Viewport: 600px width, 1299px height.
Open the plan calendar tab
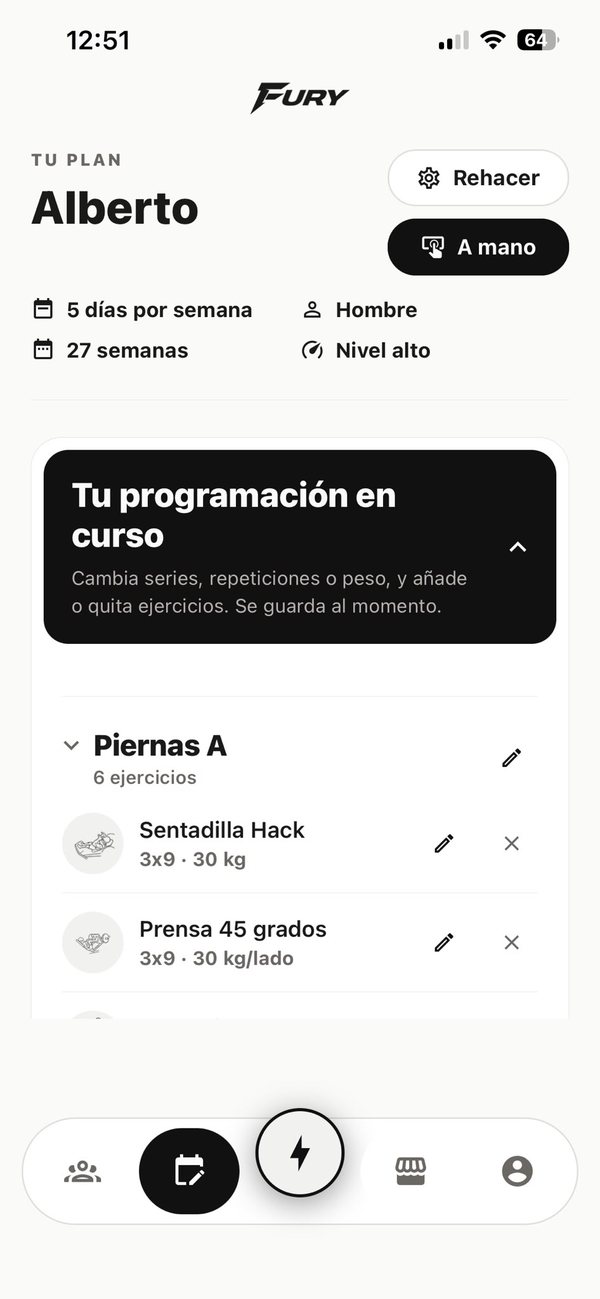coord(189,1171)
